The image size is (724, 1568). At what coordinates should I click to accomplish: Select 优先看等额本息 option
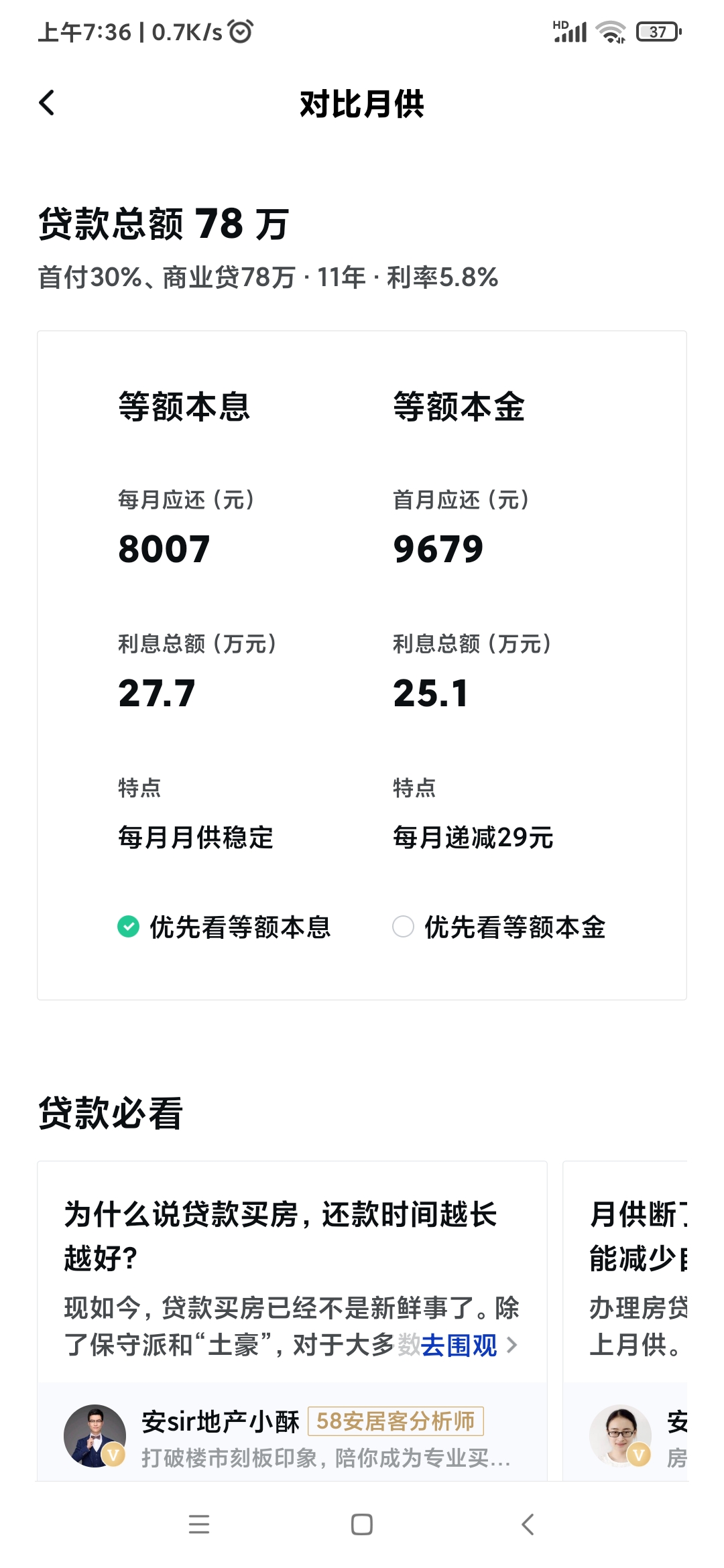click(224, 927)
